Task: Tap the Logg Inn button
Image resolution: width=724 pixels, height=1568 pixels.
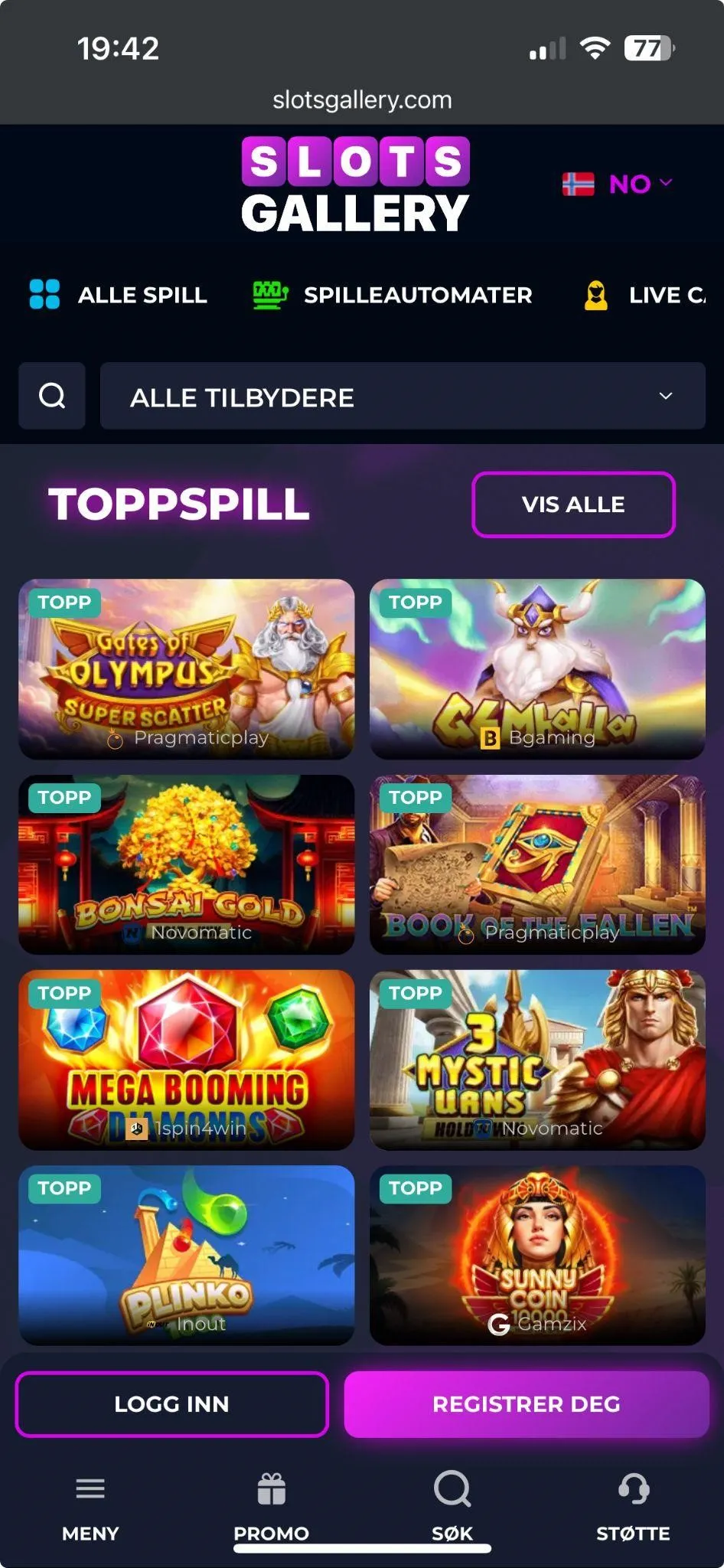Action: click(x=172, y=1404)
